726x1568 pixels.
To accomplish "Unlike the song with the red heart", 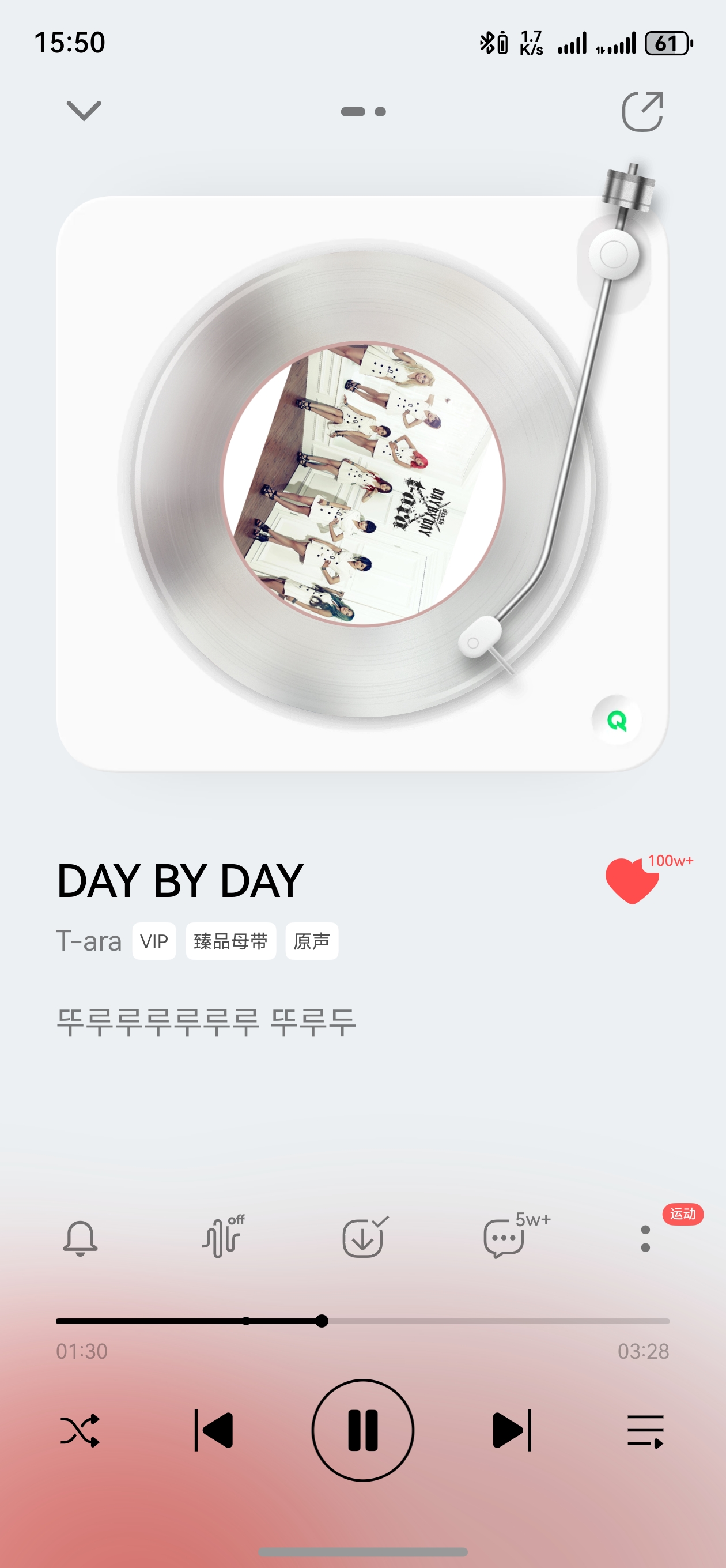I will (x=632, y=881).
